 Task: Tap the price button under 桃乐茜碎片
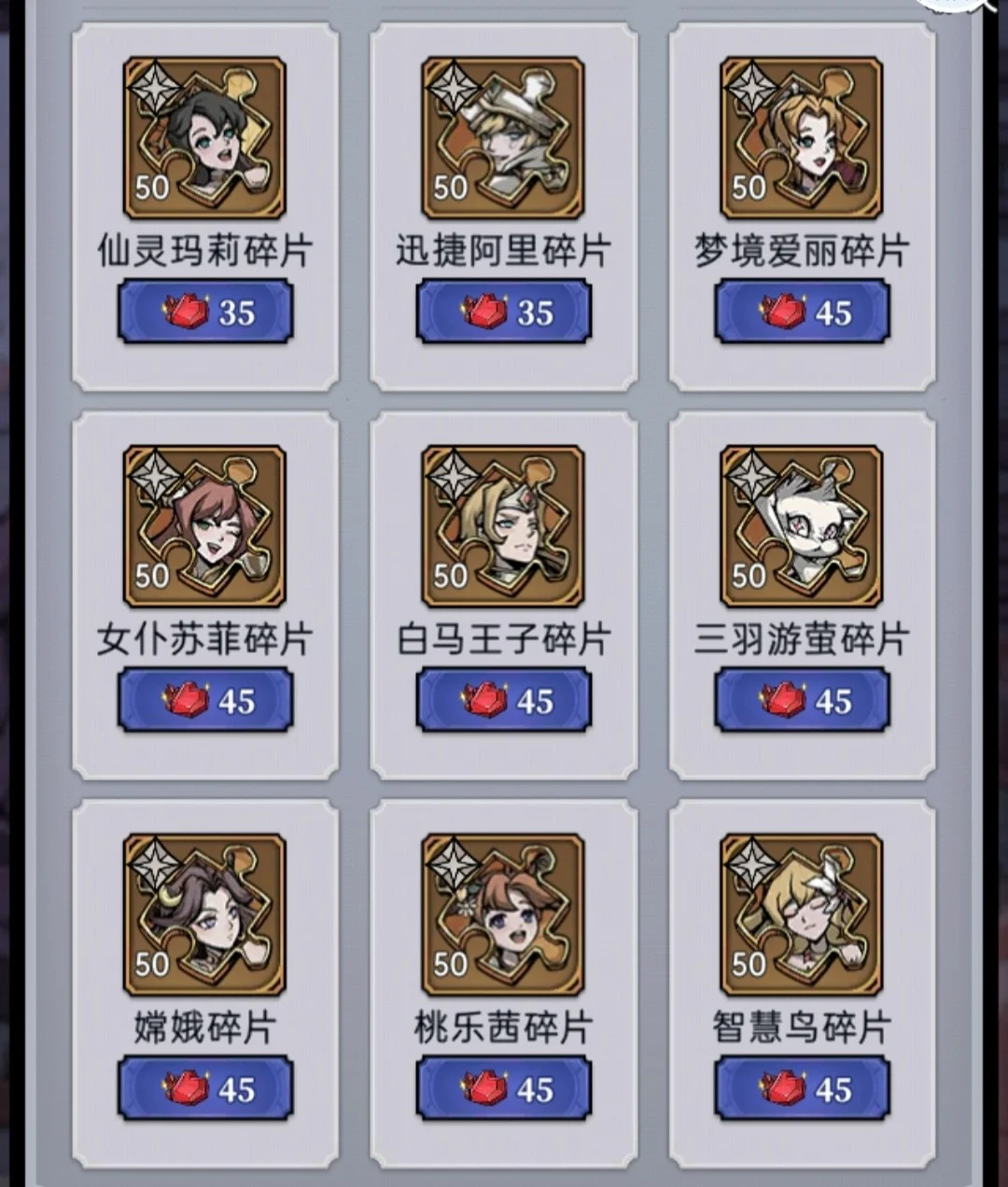click(504, 1088)
